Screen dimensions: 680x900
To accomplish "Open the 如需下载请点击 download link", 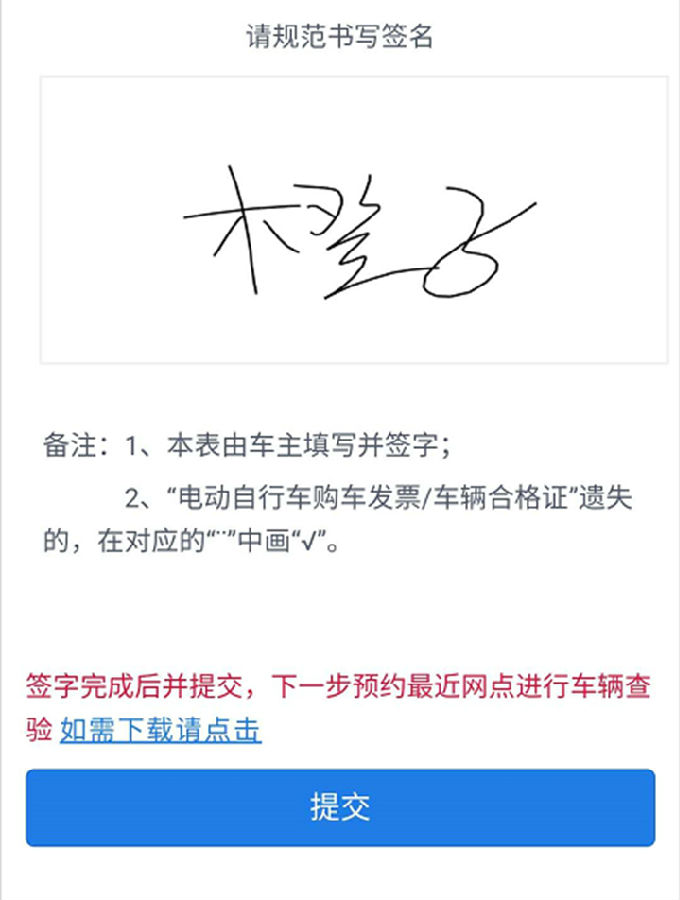I will point(160,731).
